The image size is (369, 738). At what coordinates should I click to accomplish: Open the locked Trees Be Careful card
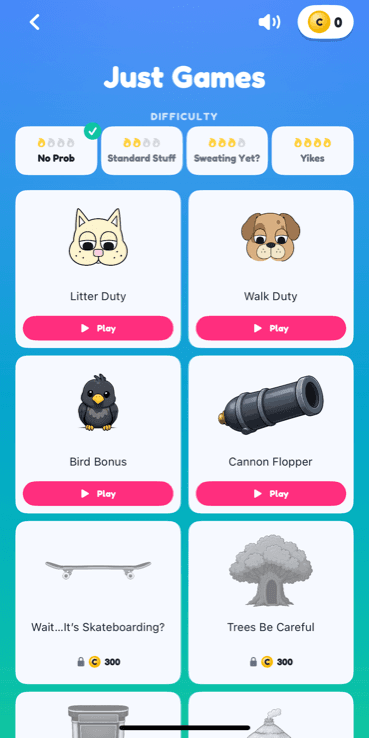[271, 602]
